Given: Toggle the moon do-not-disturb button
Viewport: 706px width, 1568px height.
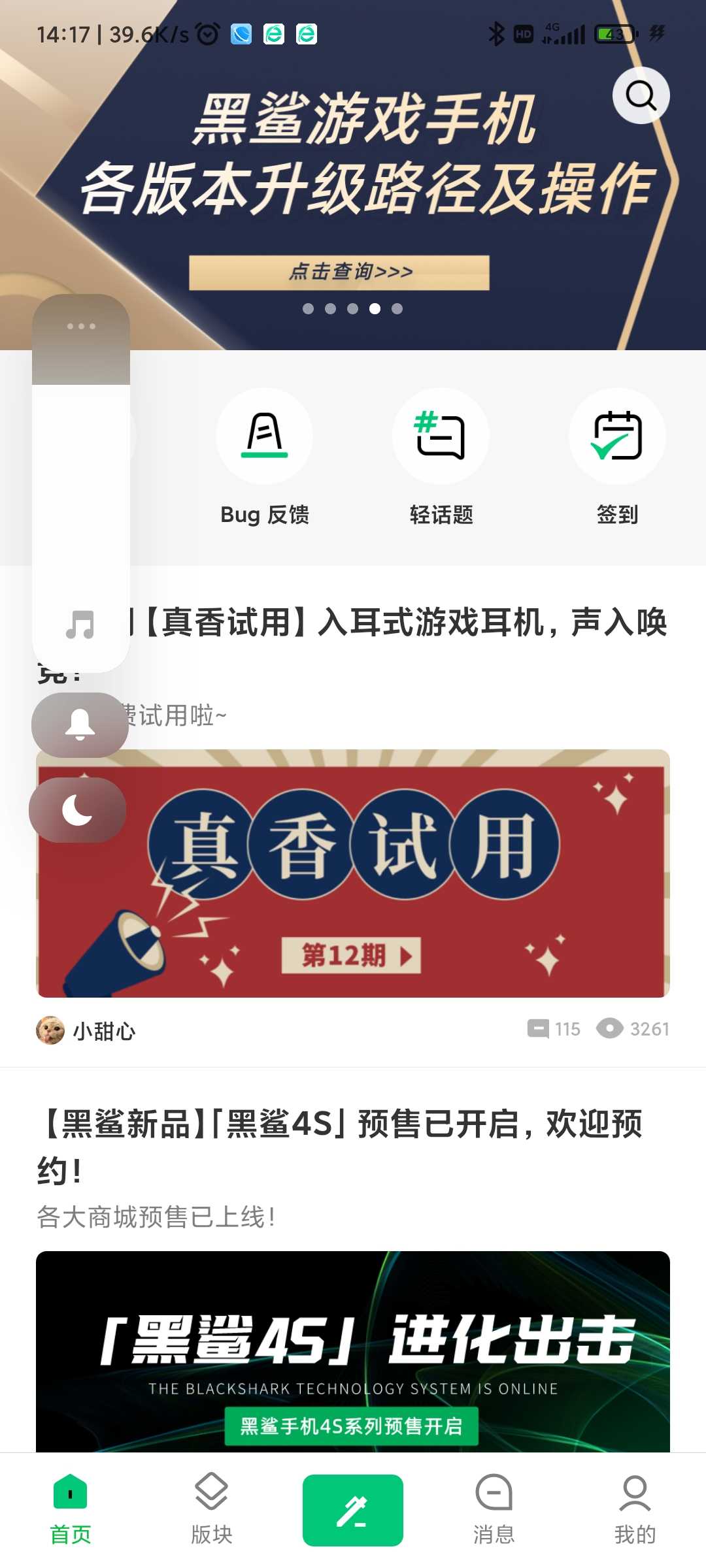Looking at the screenshot, I should pyautogui.click(x=77, y=810).
